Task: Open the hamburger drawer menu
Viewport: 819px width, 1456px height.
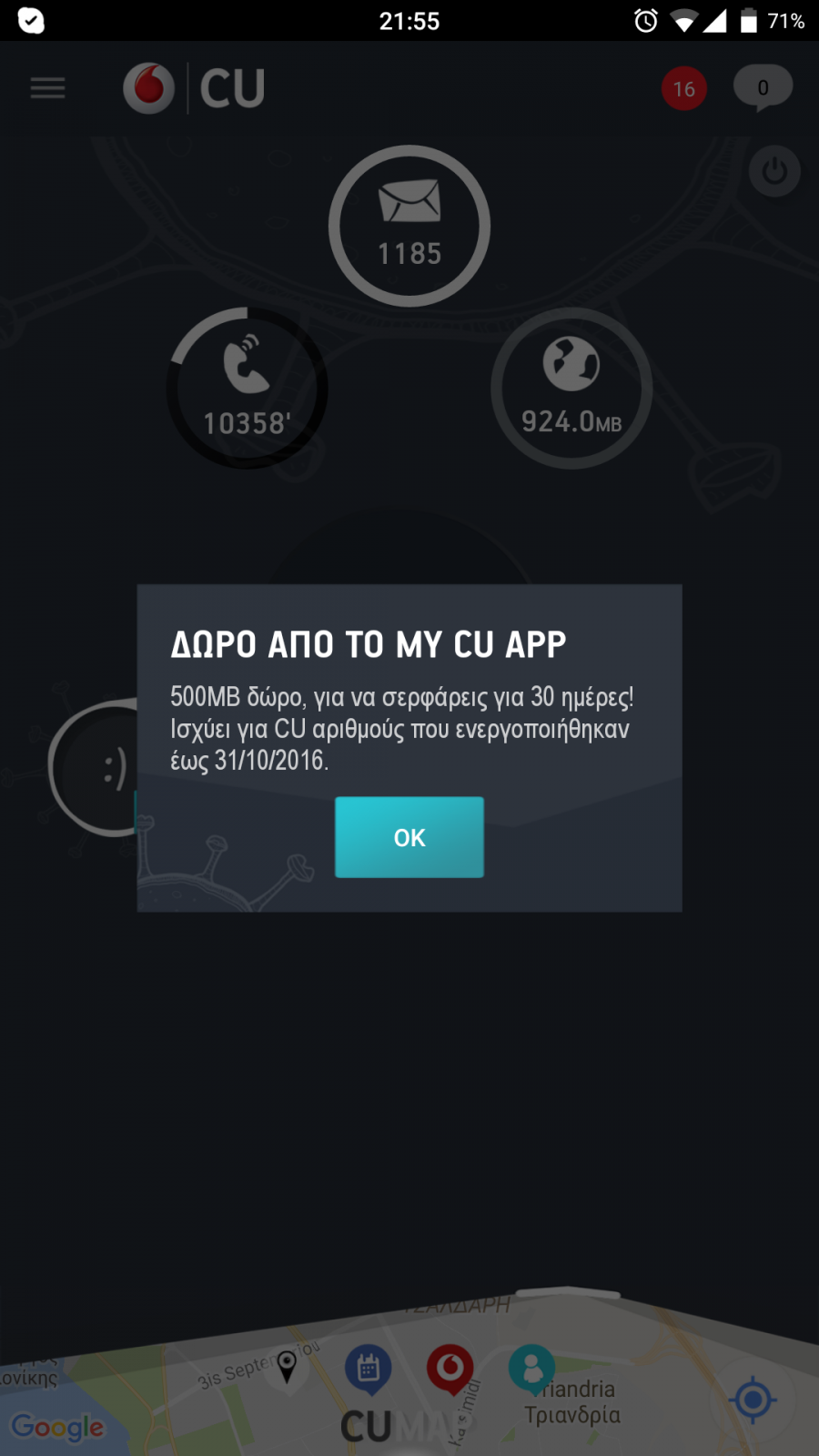Action: 47,88
